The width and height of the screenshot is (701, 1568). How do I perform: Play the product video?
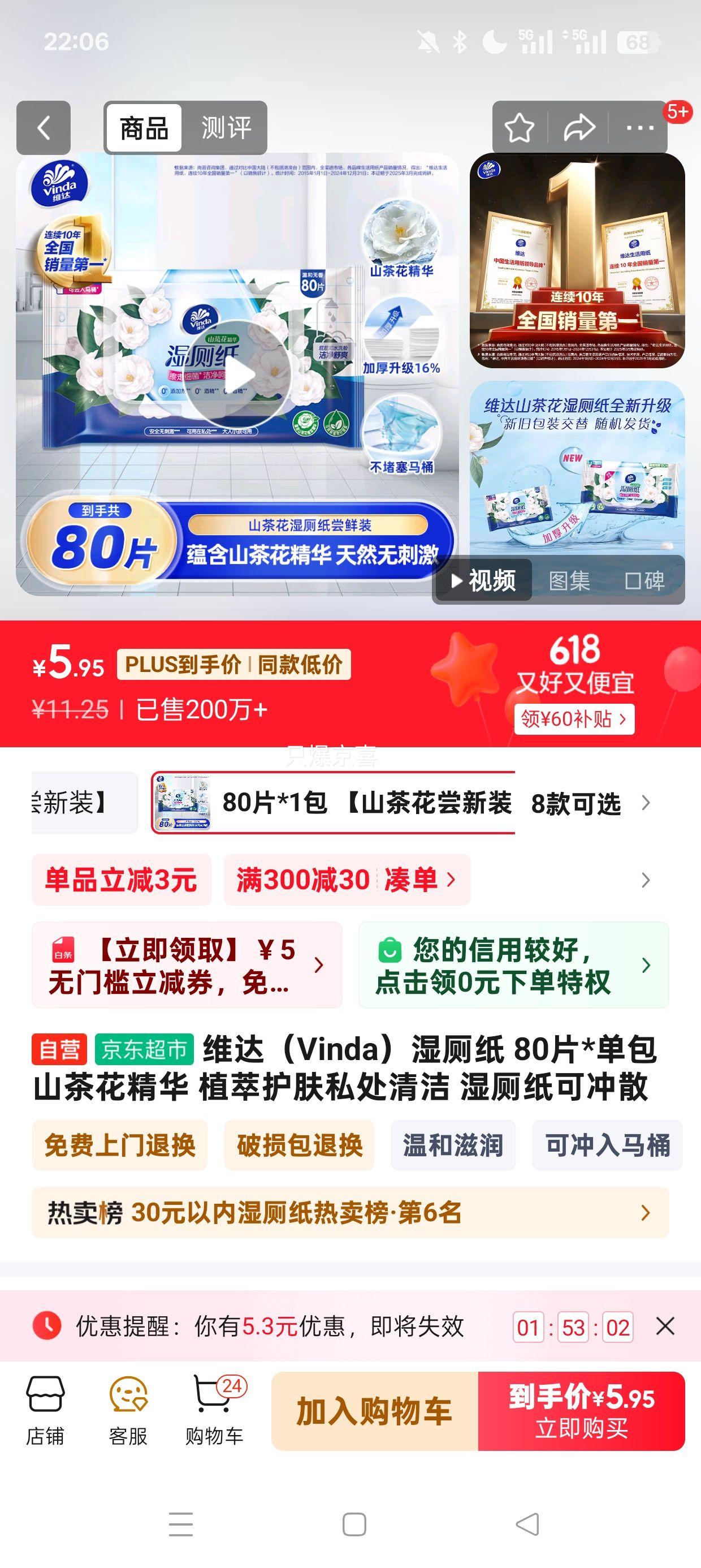(237, 374)
